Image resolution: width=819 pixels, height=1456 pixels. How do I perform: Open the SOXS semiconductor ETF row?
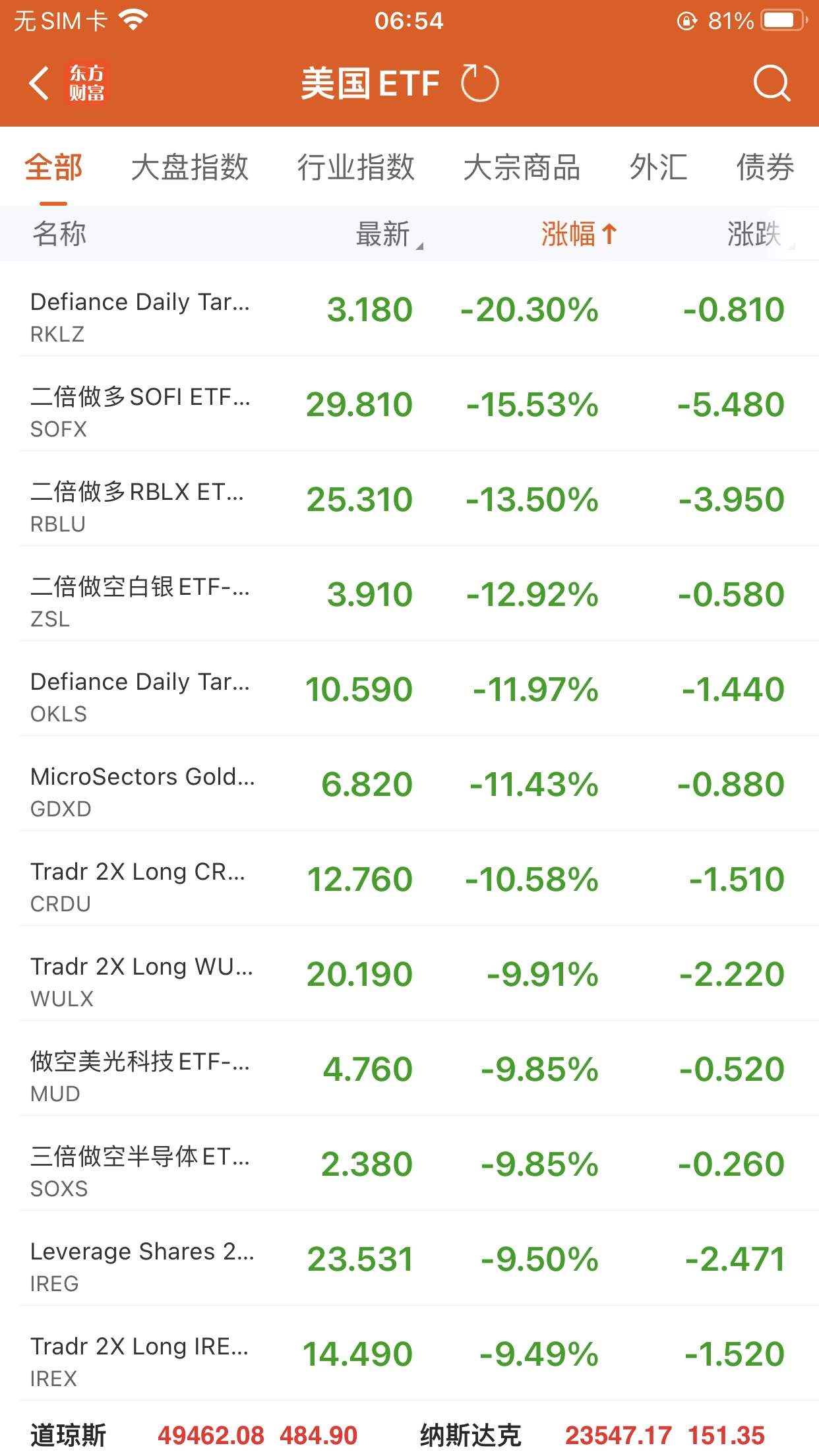coord(409,1165)
